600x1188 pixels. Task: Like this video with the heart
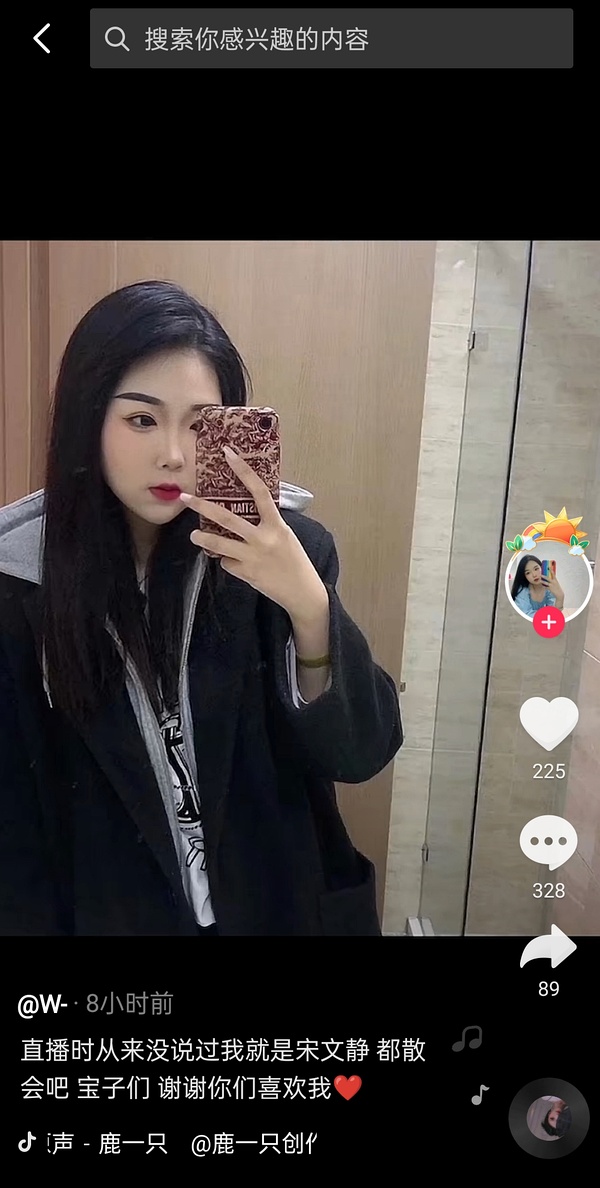pyautogui.click(x=548, y=723)
